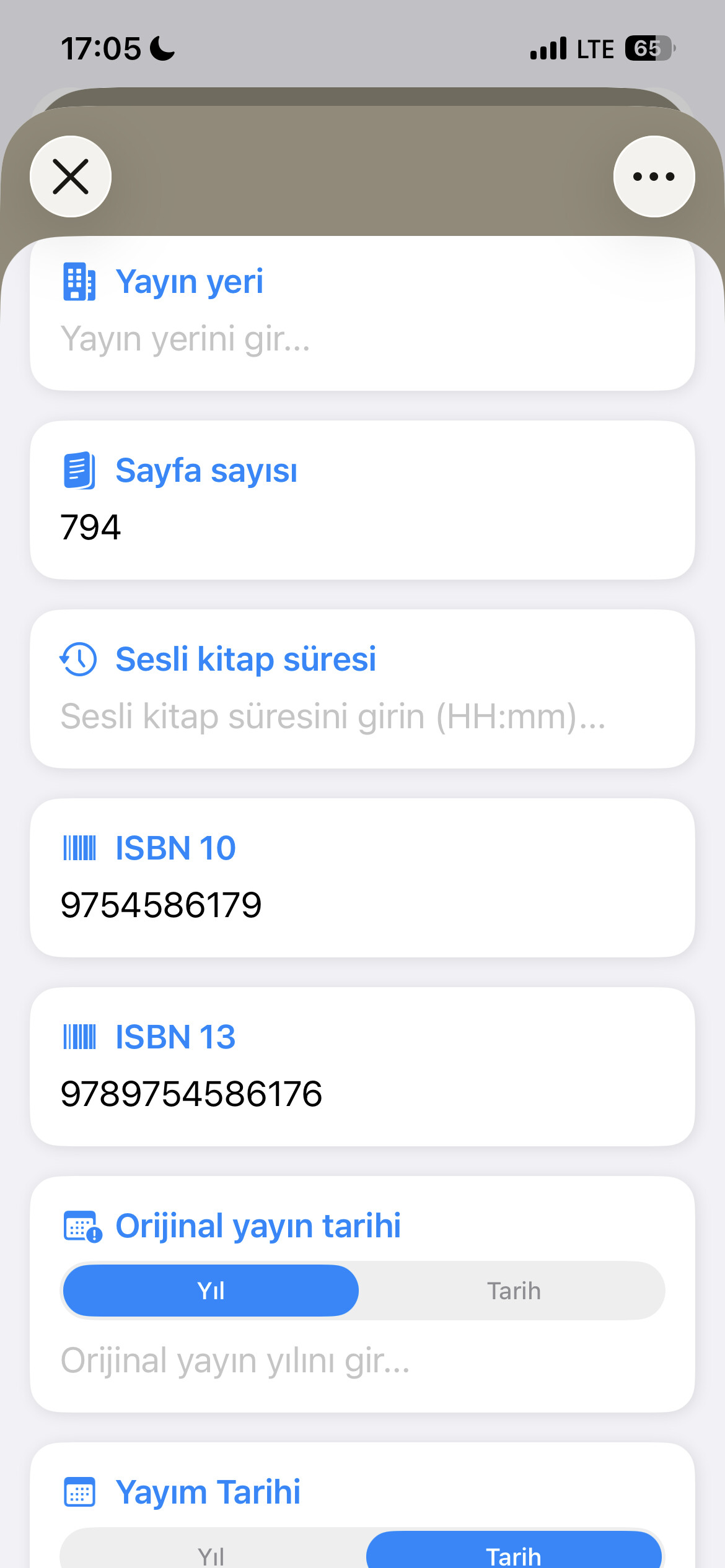Image resolution: width=725 pixels, height=1568 pixels.
Task: Open the three-dot overflow menu
Action: pyautogui.click(x=654, y=176)
